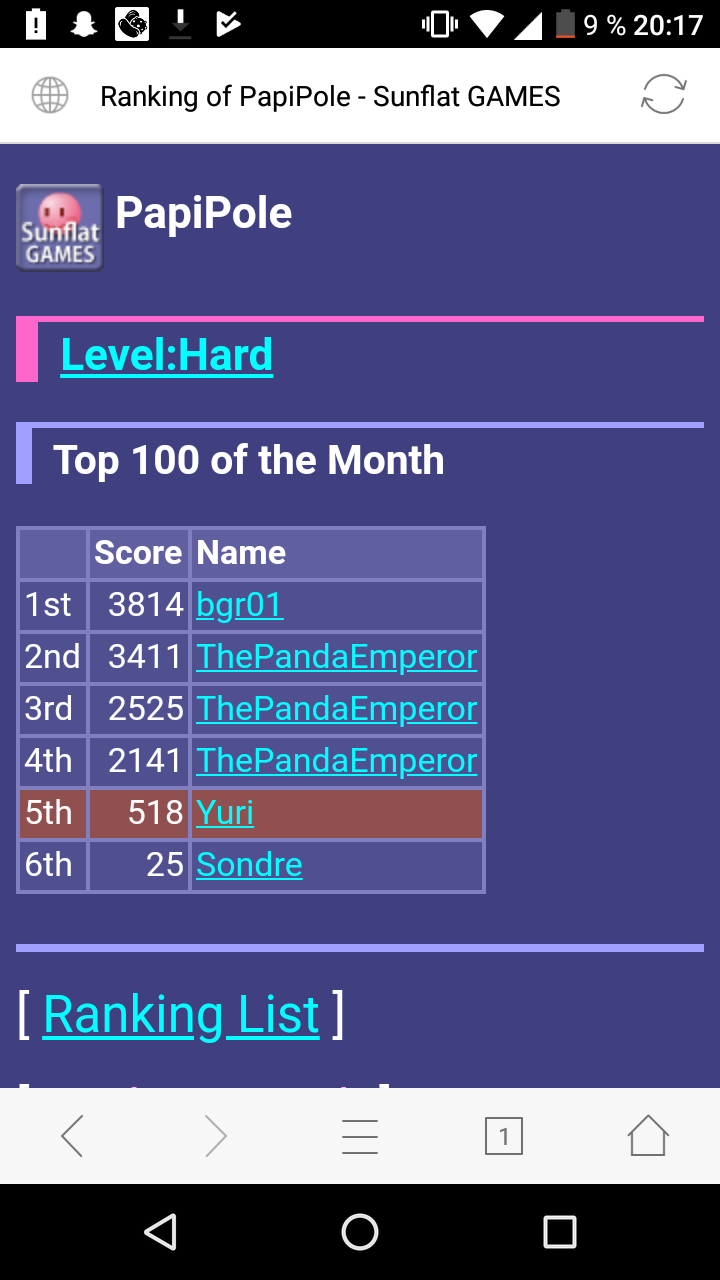Open recent apps from the navigation bar
Viewport: 720px width, 1280px height.
559,1232
